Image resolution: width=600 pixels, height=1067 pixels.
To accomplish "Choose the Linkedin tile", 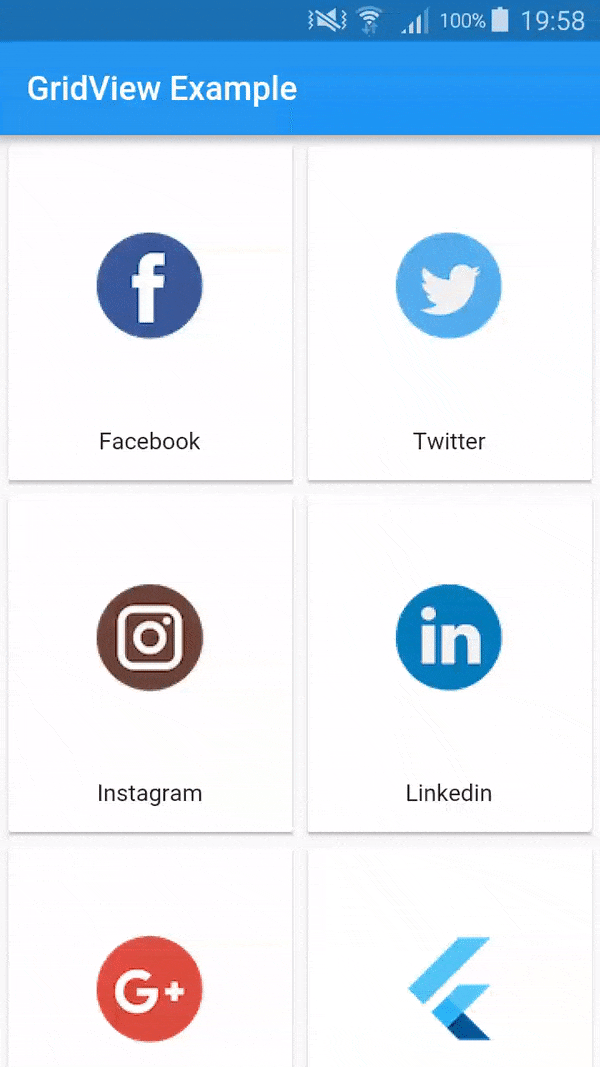I will click(x=449, y=665).
